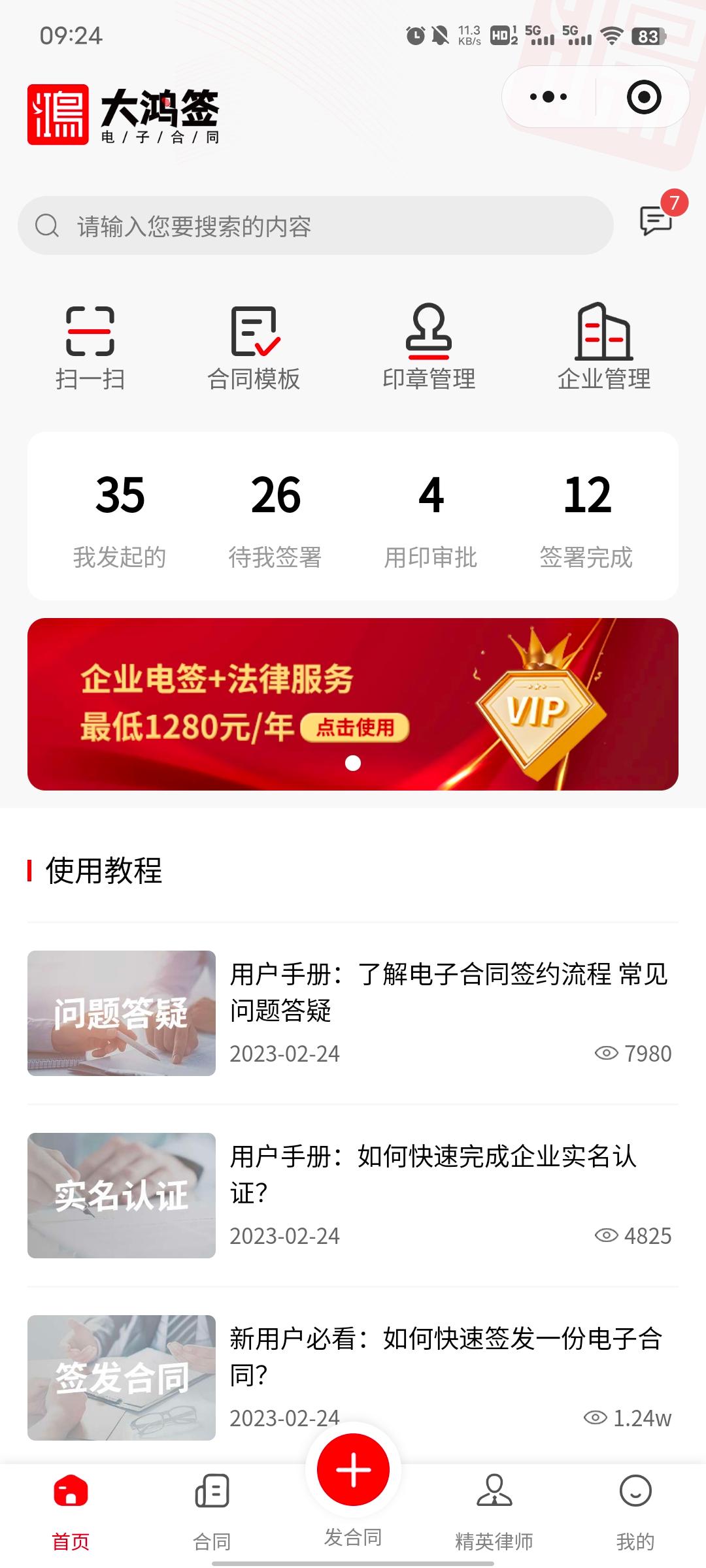Open 企业管理 enterprise management
The height and width of the screenshot is (1568, 706).
[x=603, y=348]
